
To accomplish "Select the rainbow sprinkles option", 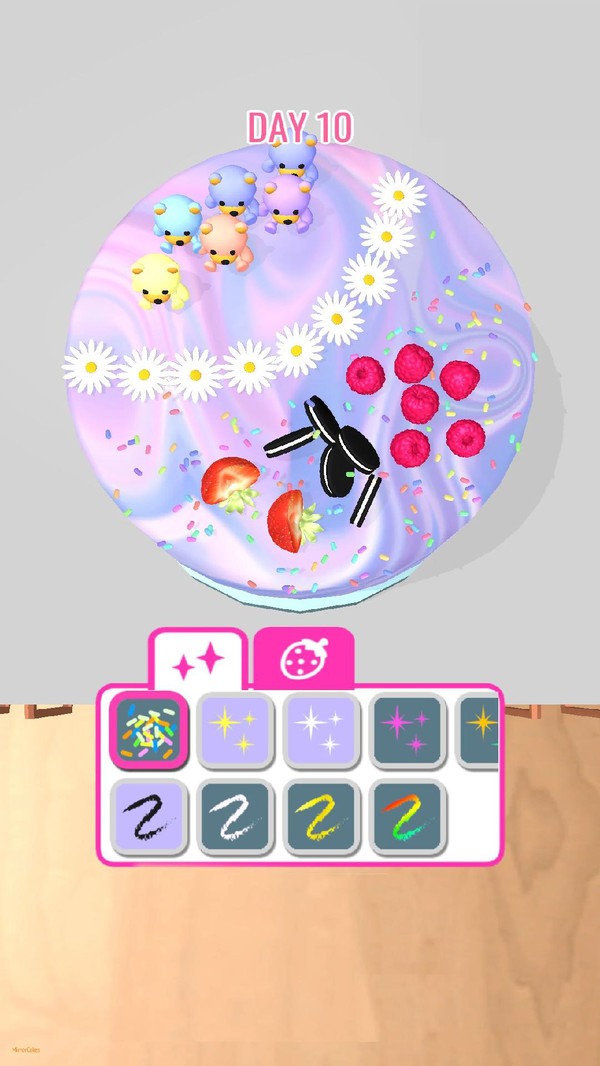I will 148,732.
